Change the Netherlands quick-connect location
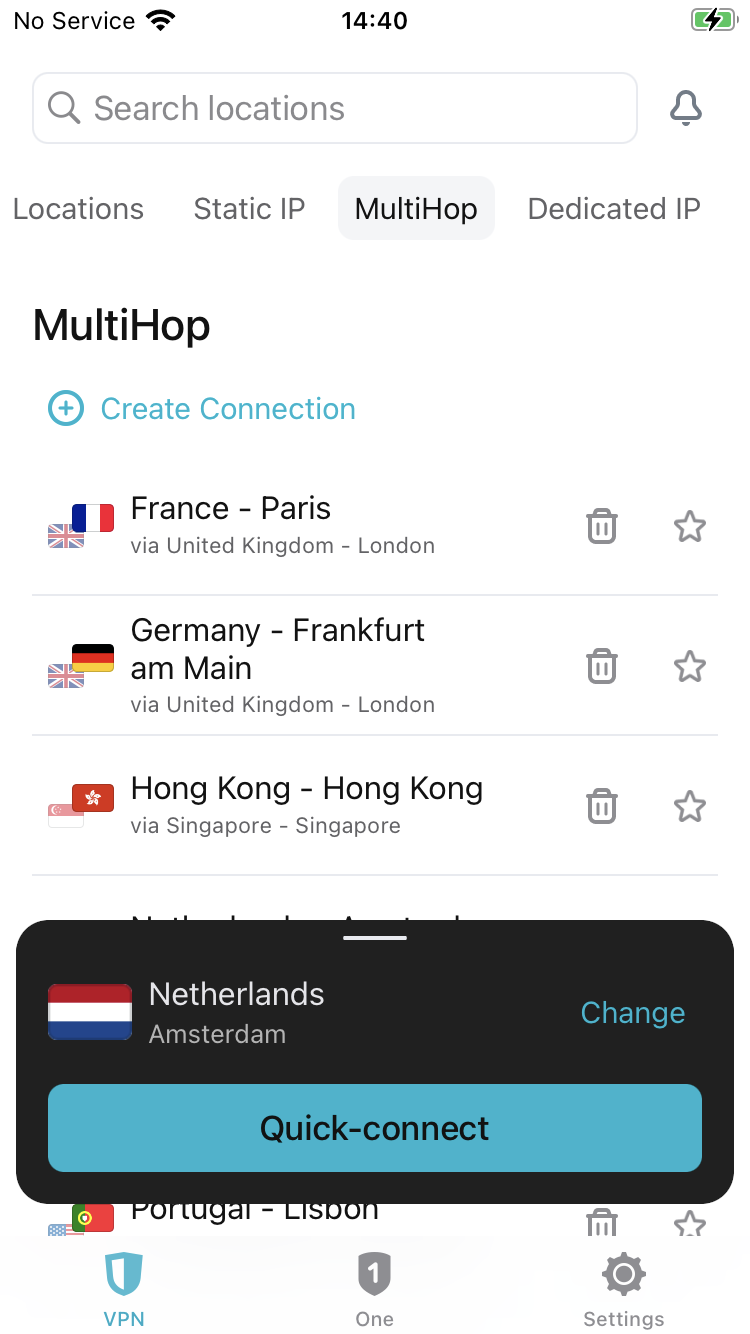Screen dimensions: 750x1334 point(632,1013)
